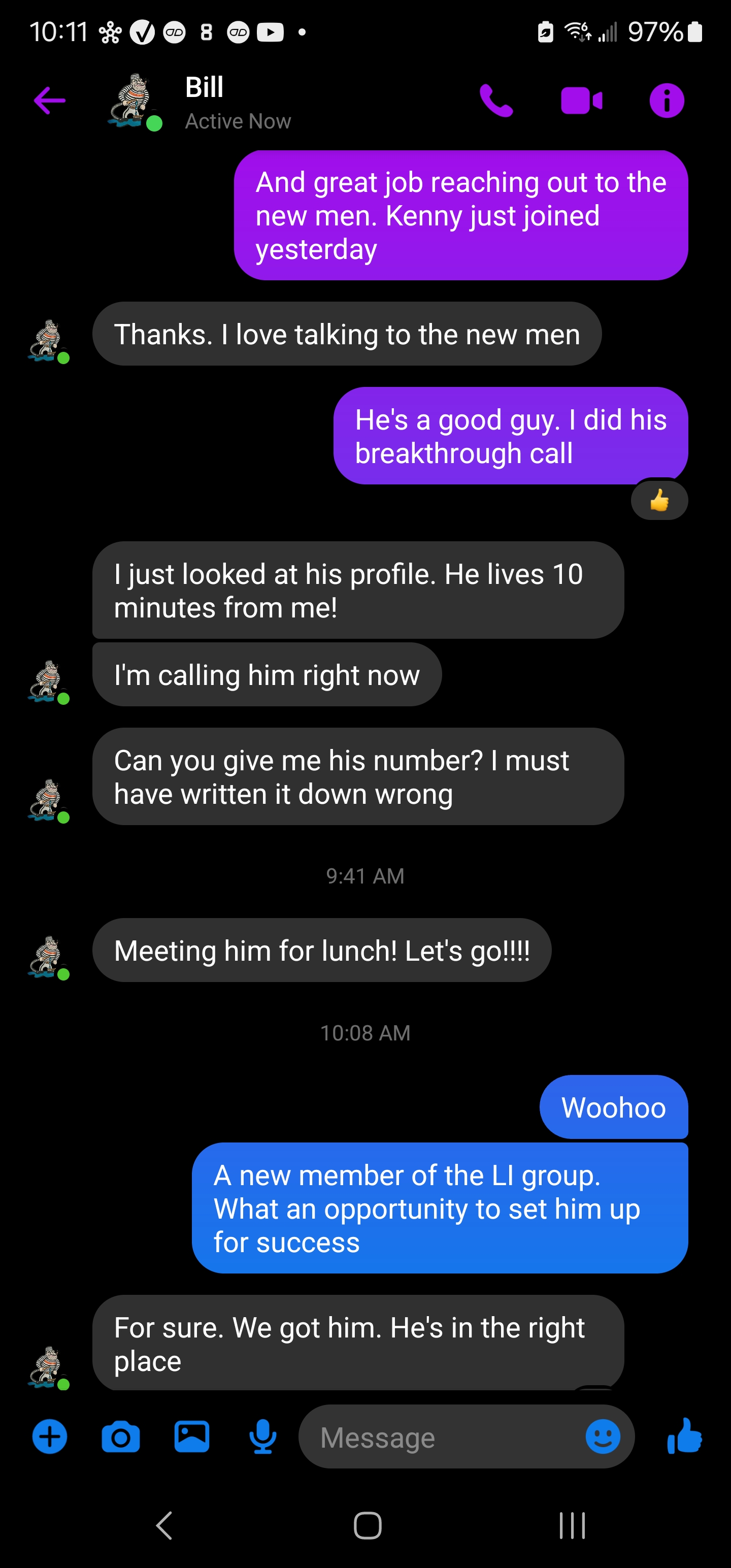Open more attachment options with plus icon
The width and height of the screenshot is (731, 1568).
click(49, 1436)
